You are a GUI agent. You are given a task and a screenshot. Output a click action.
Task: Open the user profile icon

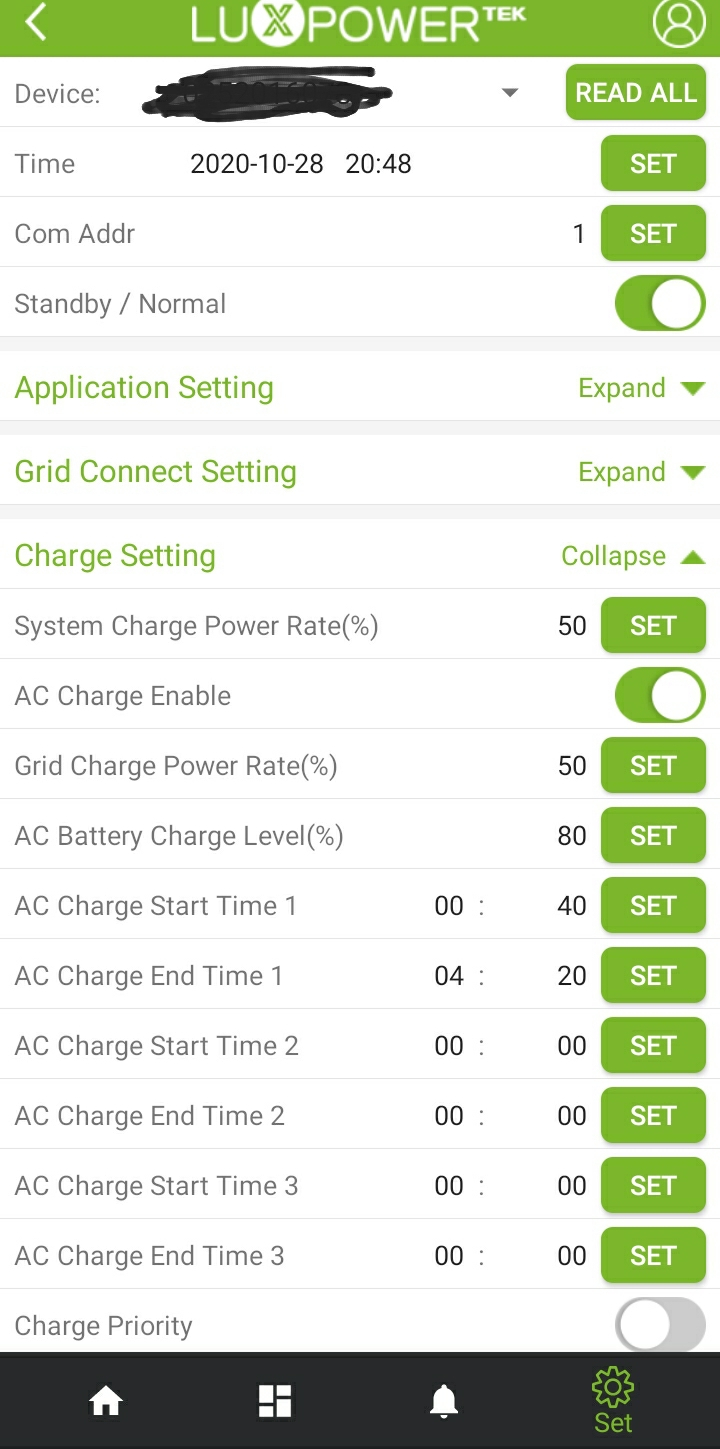(x=679, y=22)
